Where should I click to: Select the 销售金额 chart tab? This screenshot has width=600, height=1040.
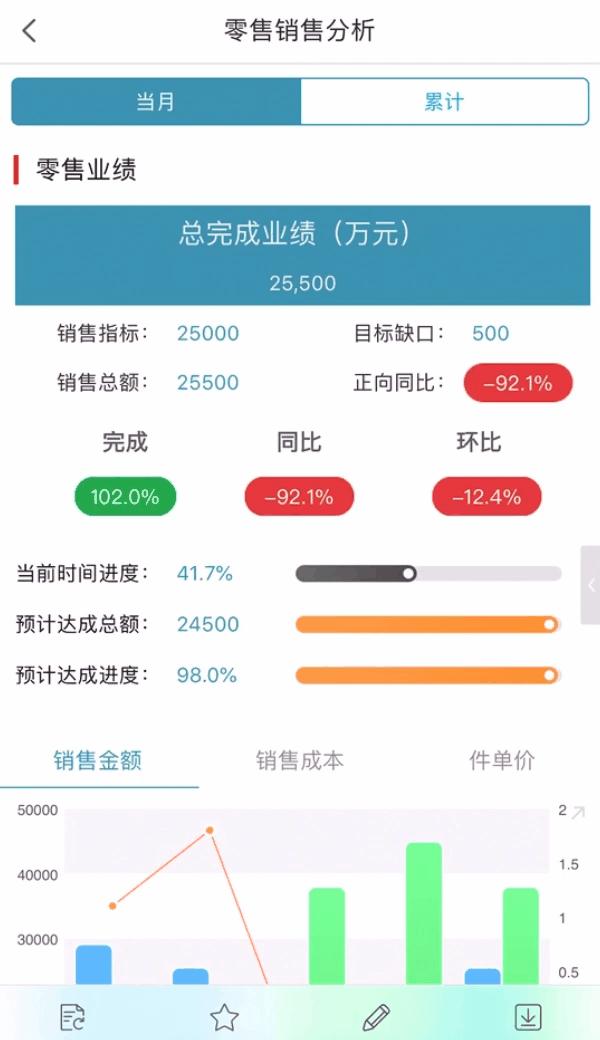[97, 760]
